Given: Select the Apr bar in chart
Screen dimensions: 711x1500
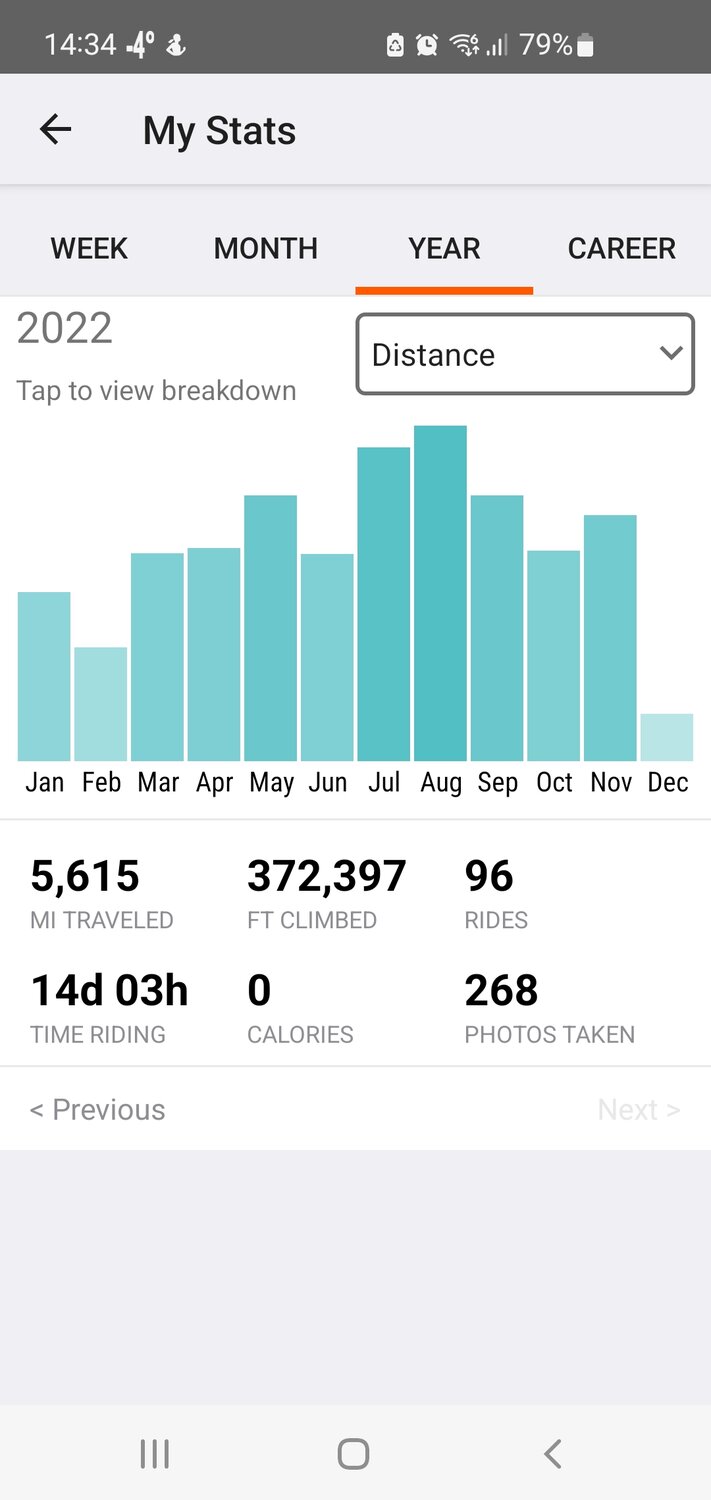Looking at the screenshot, I should click(214, 654).
